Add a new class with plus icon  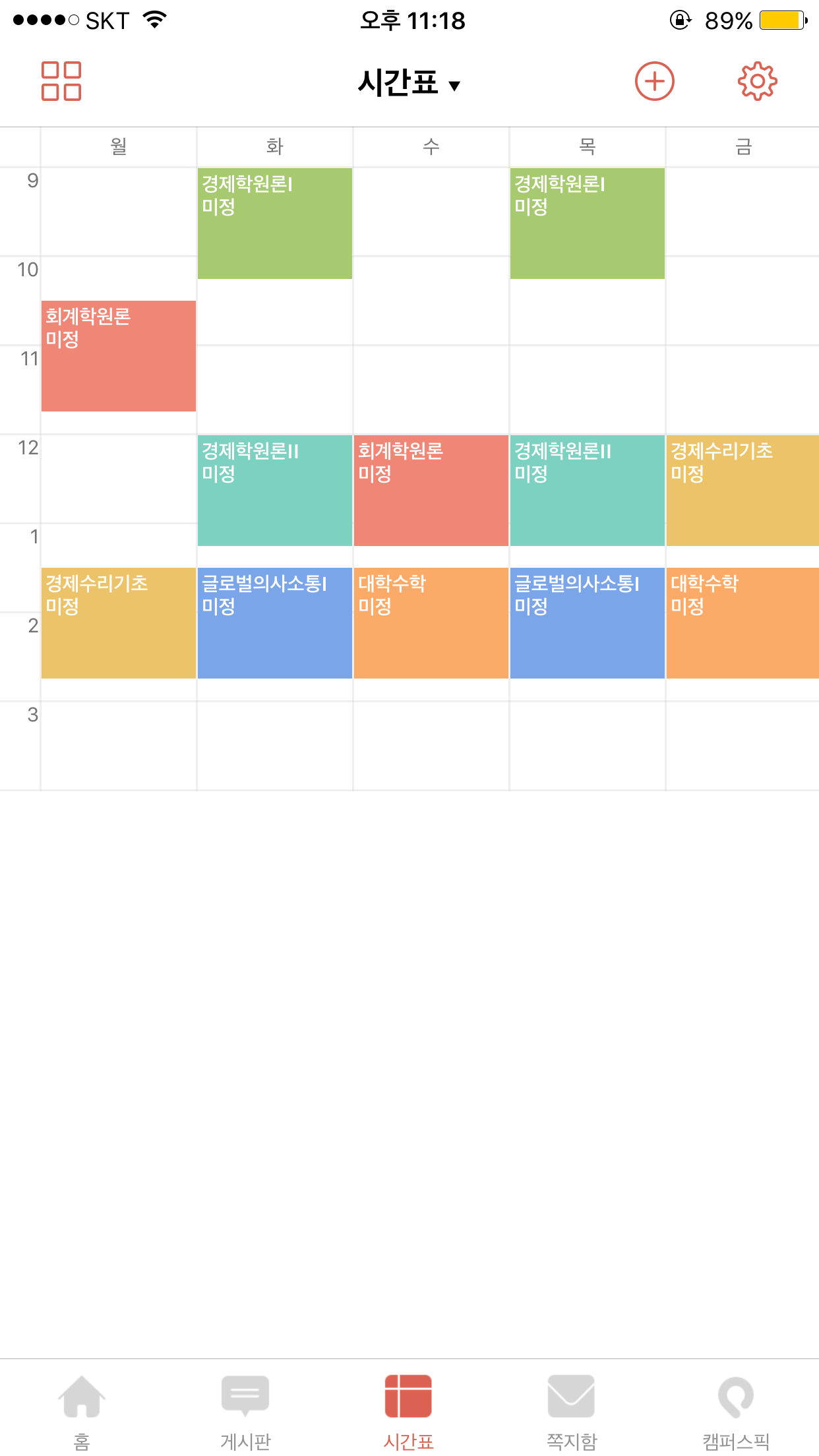click(654, 82)
